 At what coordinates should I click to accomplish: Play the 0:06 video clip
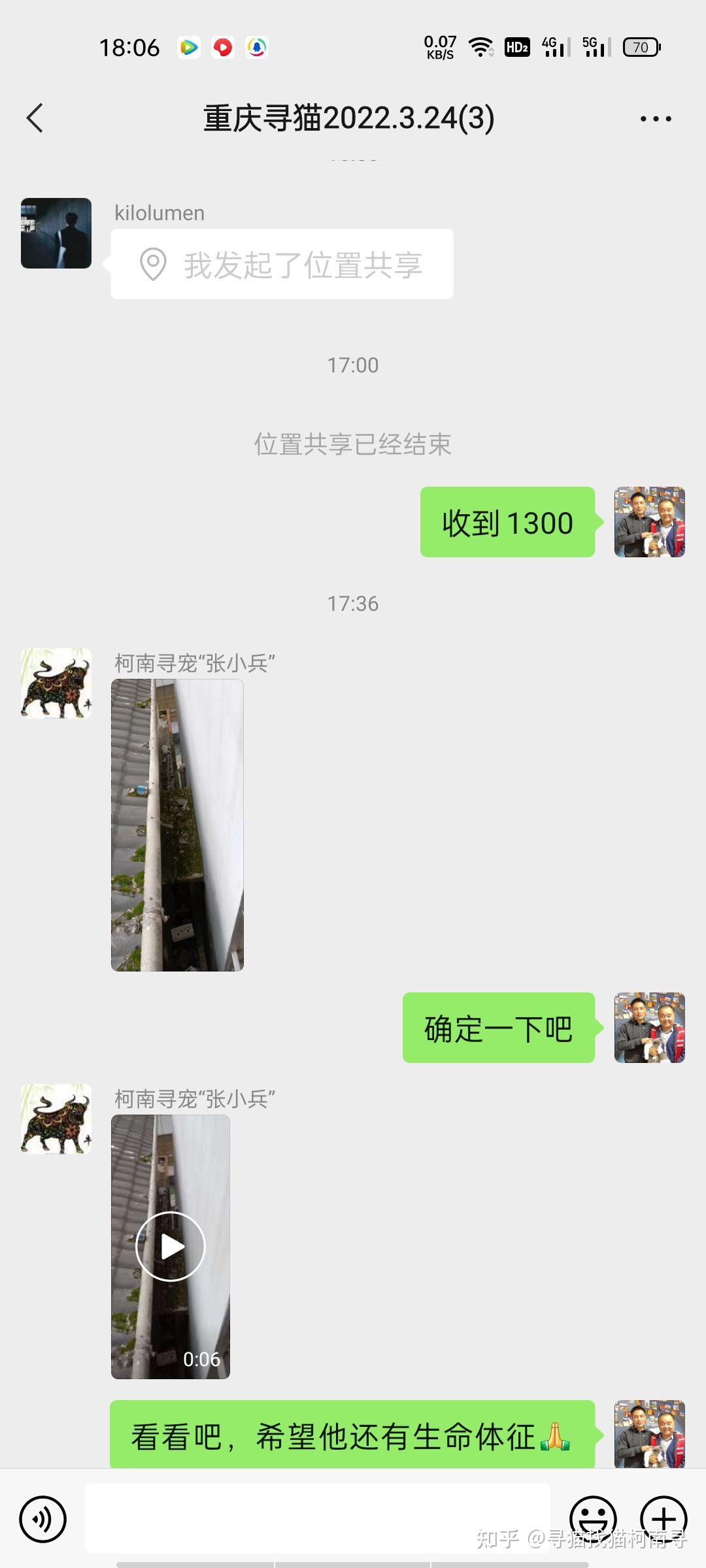171,1247
